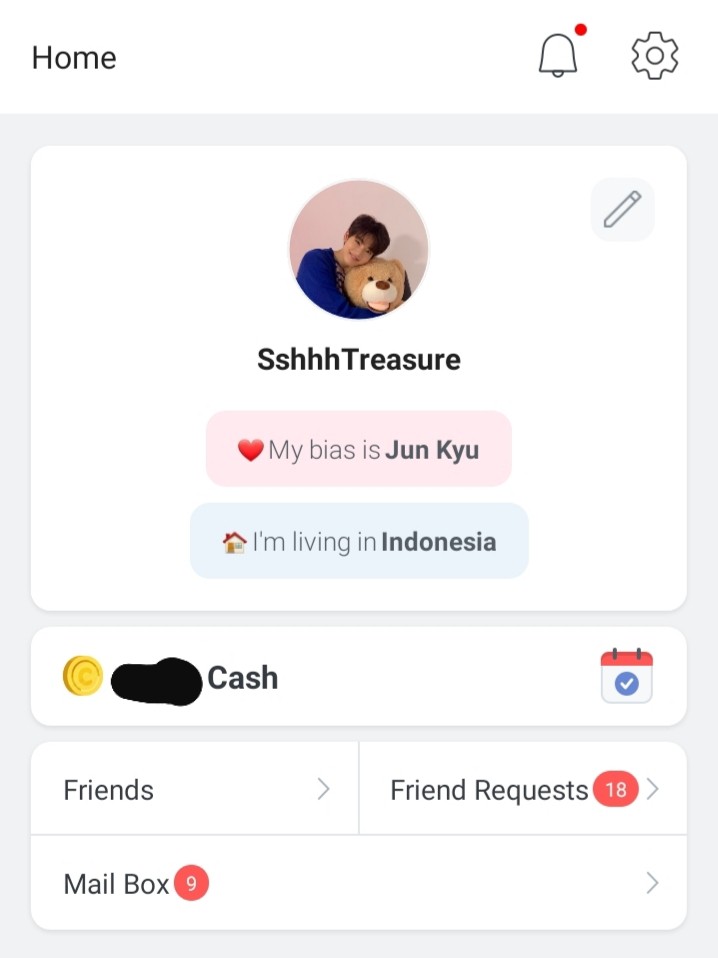
Task: View Friend Requests
Action: pyautogui.click(x=522, y=790)
